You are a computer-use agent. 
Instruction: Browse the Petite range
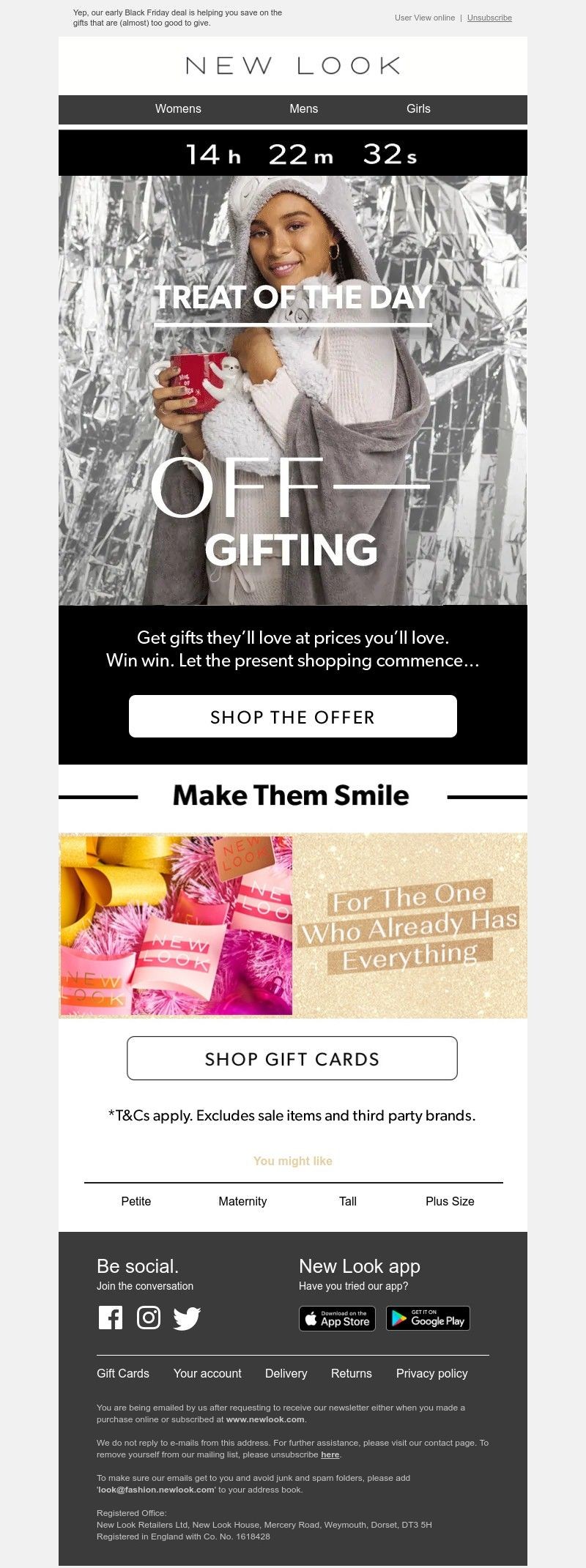click(x=136, y=1201)
